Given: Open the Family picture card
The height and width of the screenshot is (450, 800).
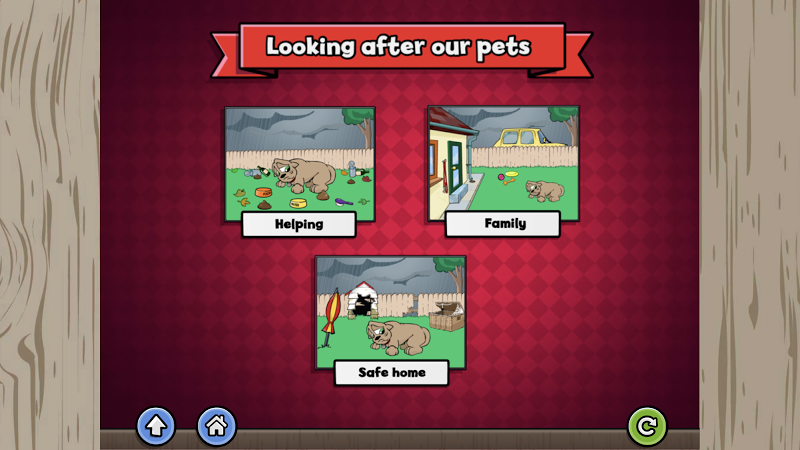Looking at the screenshot, I should (x=503, y=164).
